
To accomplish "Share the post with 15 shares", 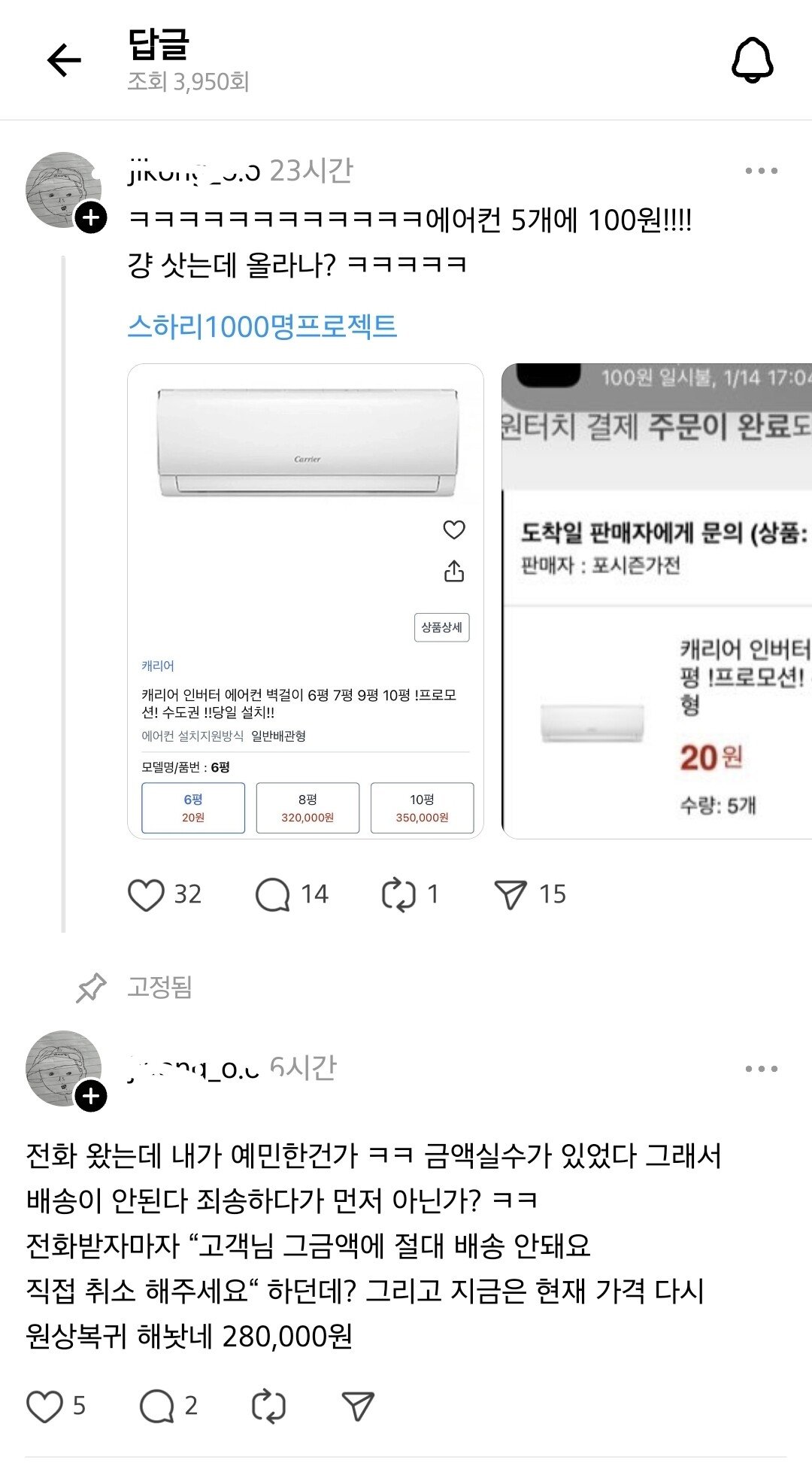I will [x=511, y=894].
